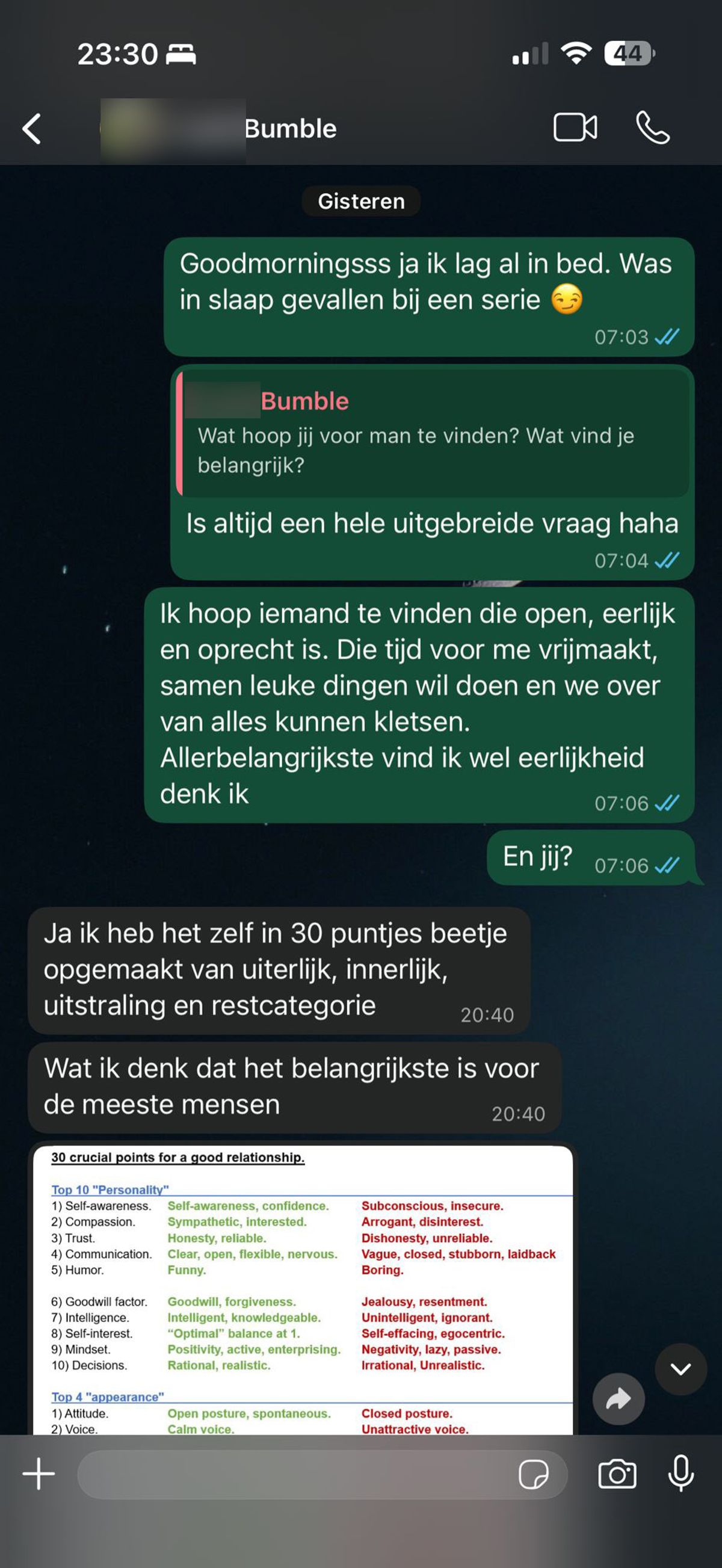Record a voice message with the microphone
This screenshot has width=722, height=1568.
tap(680, 1473)
